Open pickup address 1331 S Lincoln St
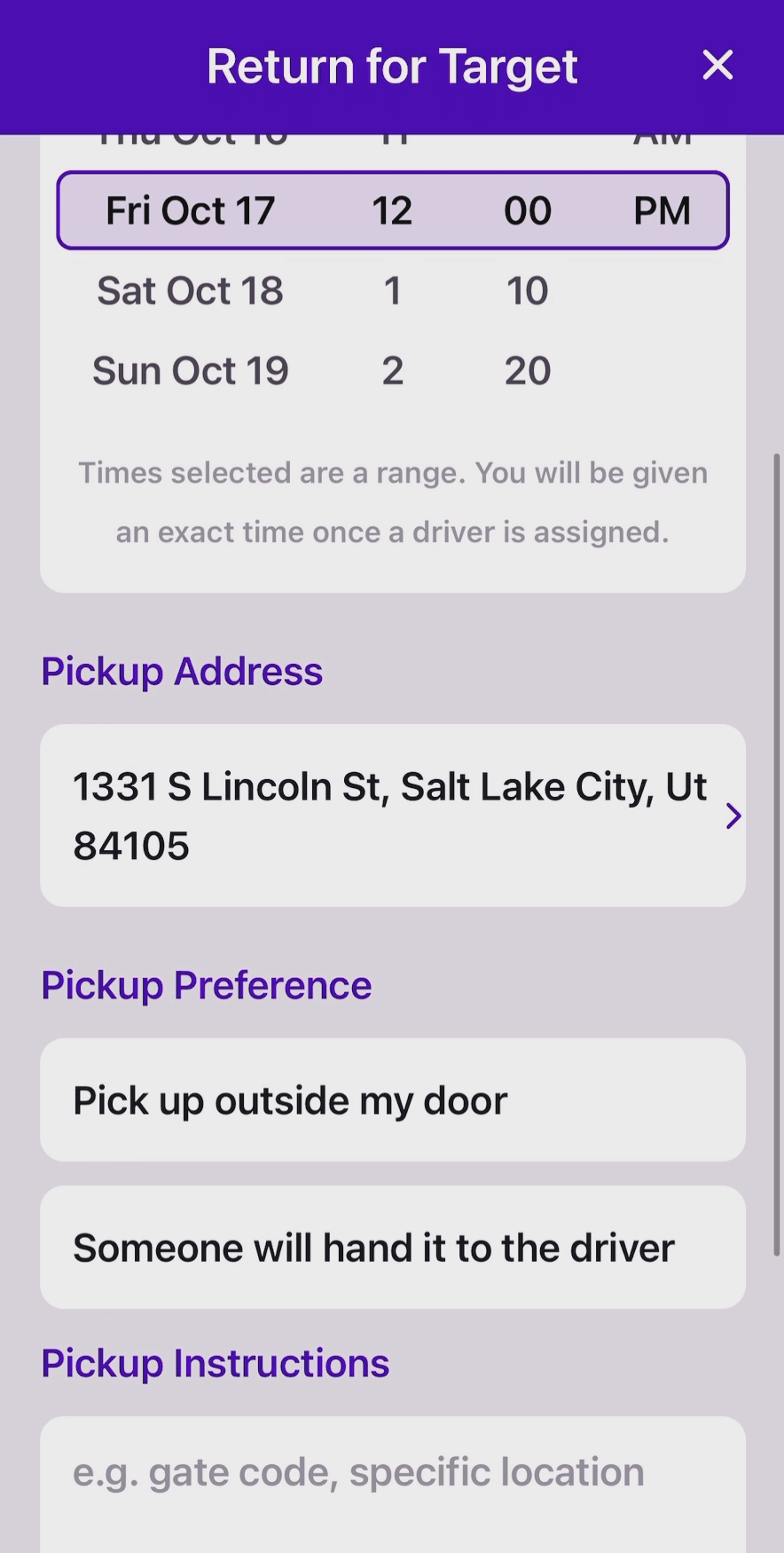This screenshot has height=1553, width=784. coord(392,816)
